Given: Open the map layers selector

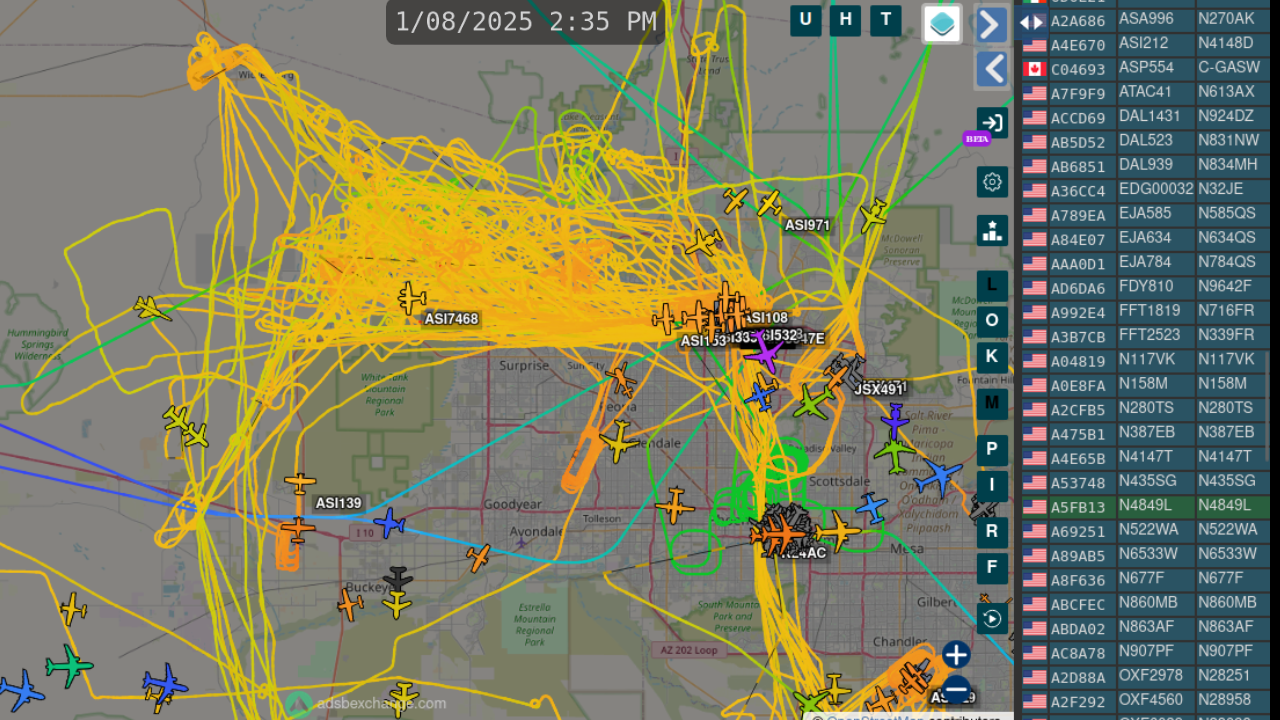Looking at the screenshot, I should (942, 24).
